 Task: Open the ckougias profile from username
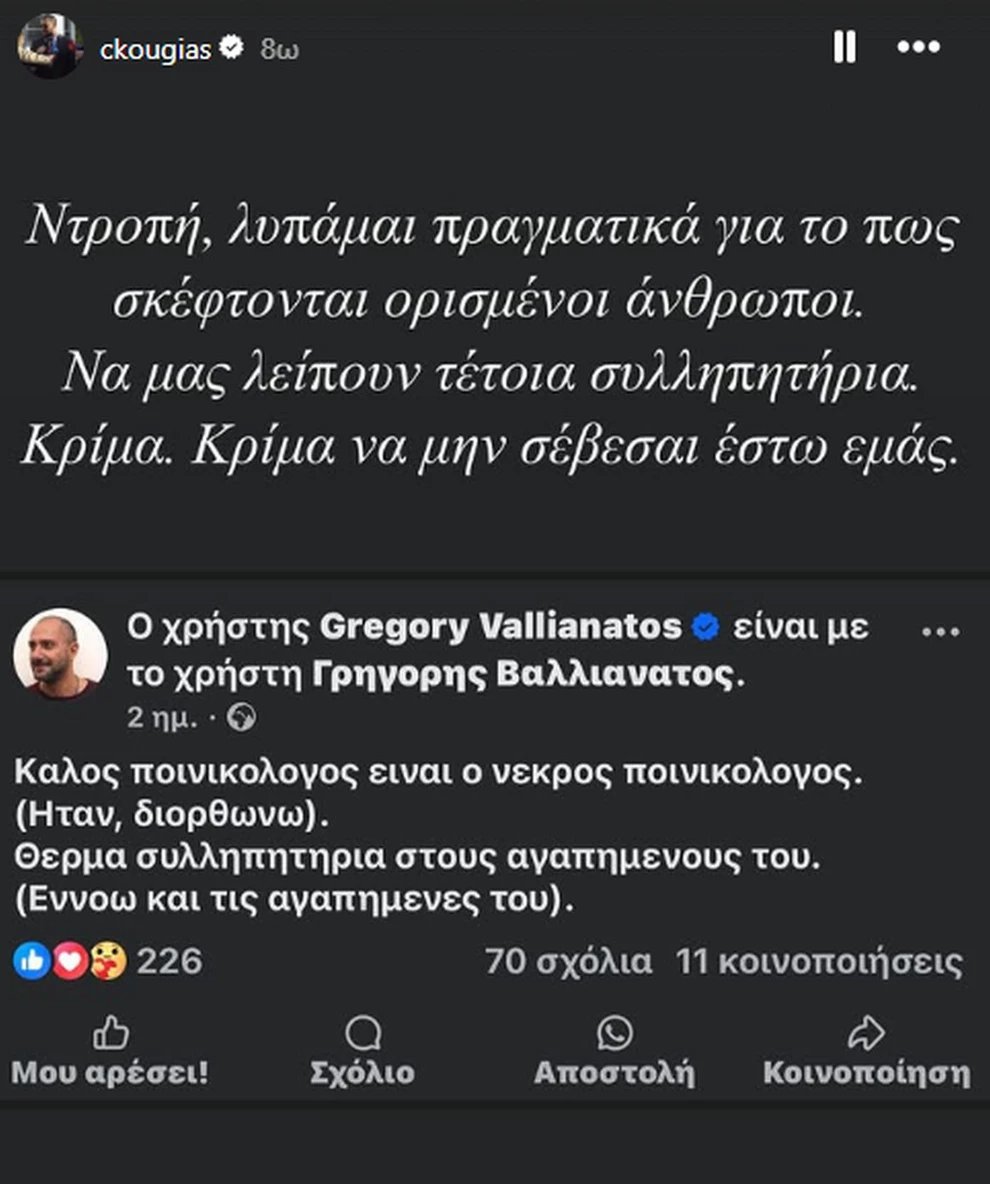pos(155,49)
